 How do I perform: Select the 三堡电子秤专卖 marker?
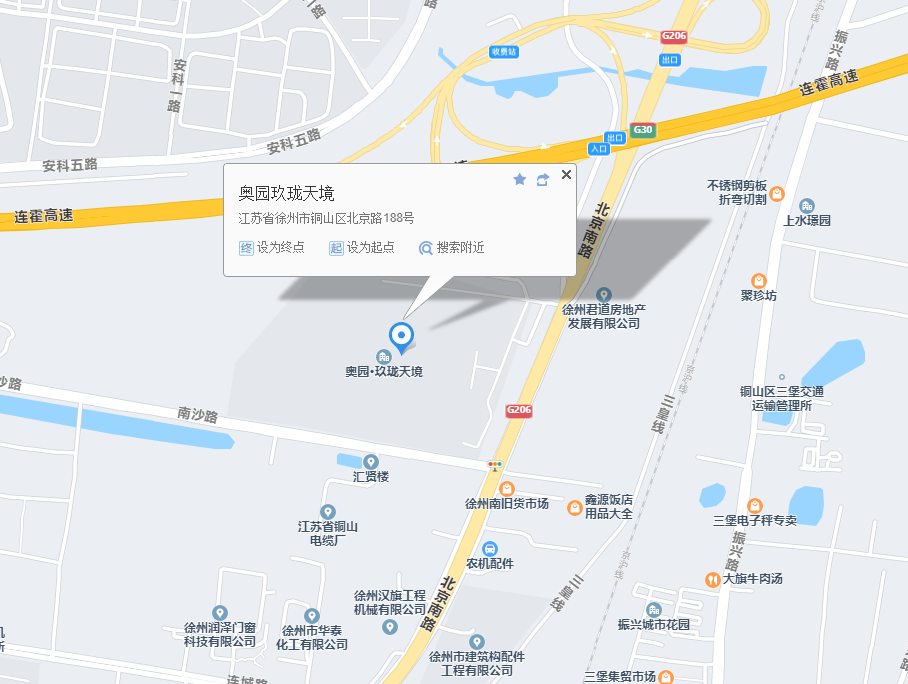point(755,506)
